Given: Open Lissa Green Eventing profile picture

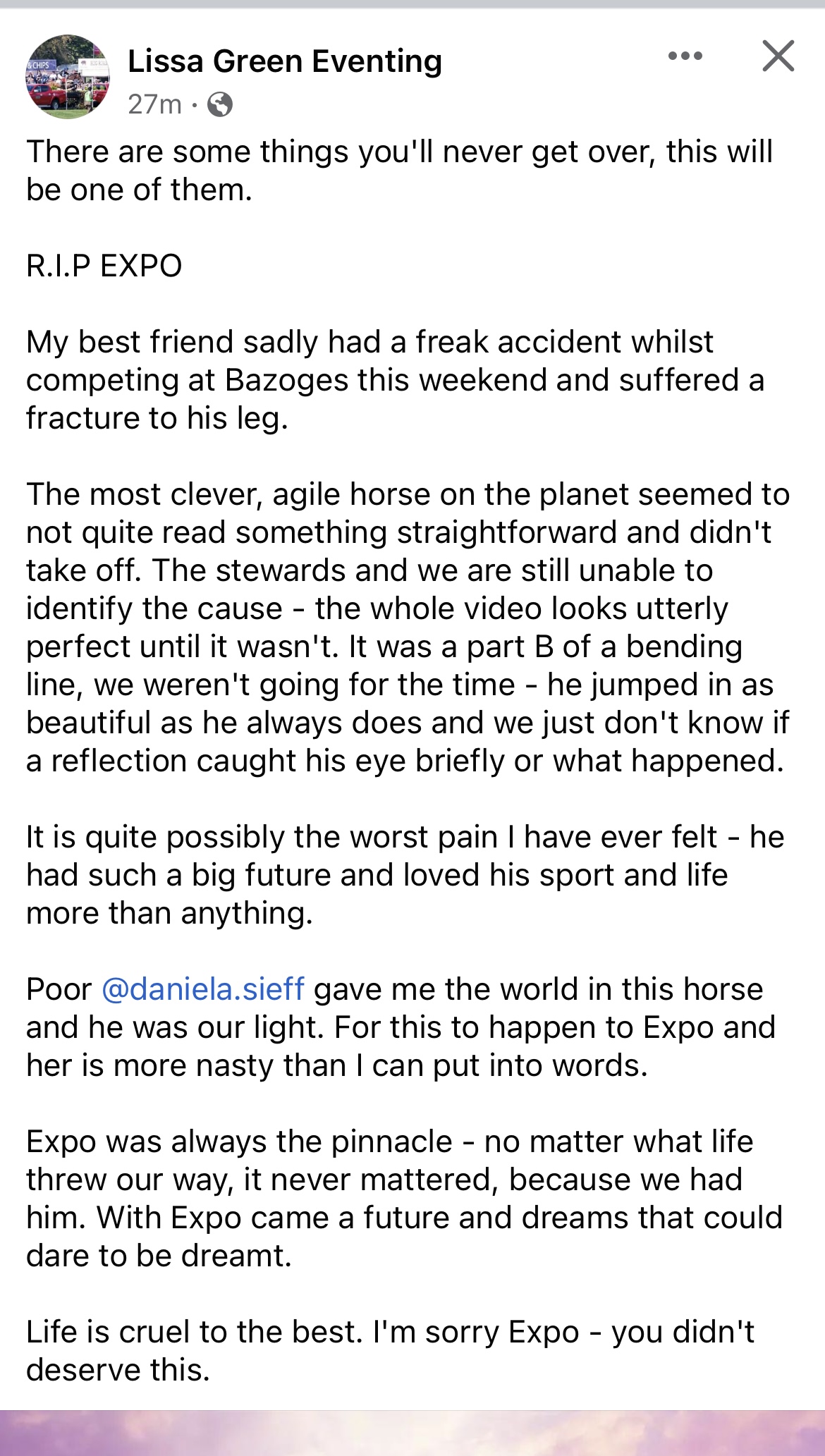Looking at the screenshot, I should point(68,77).
